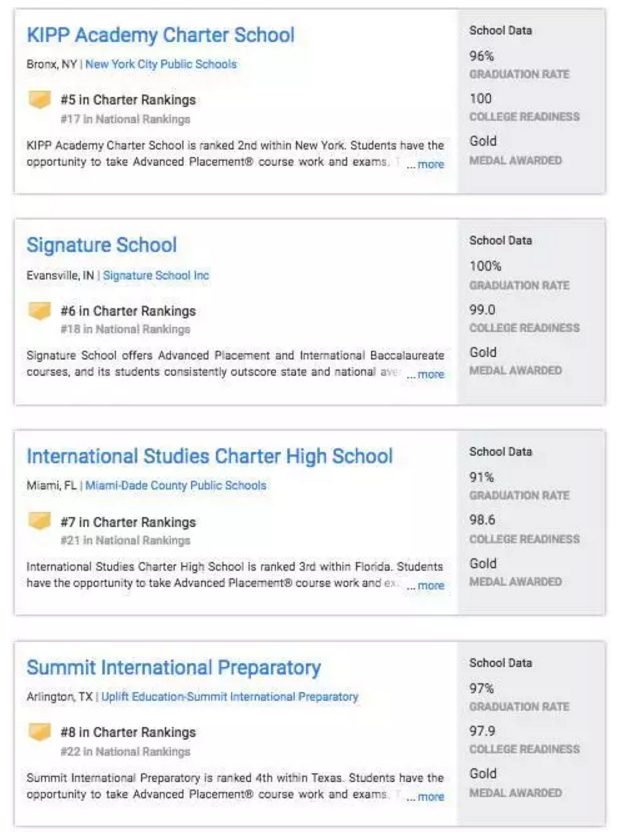
Task: Expand more text for Summit International description
Action: (x=430, y=796)
